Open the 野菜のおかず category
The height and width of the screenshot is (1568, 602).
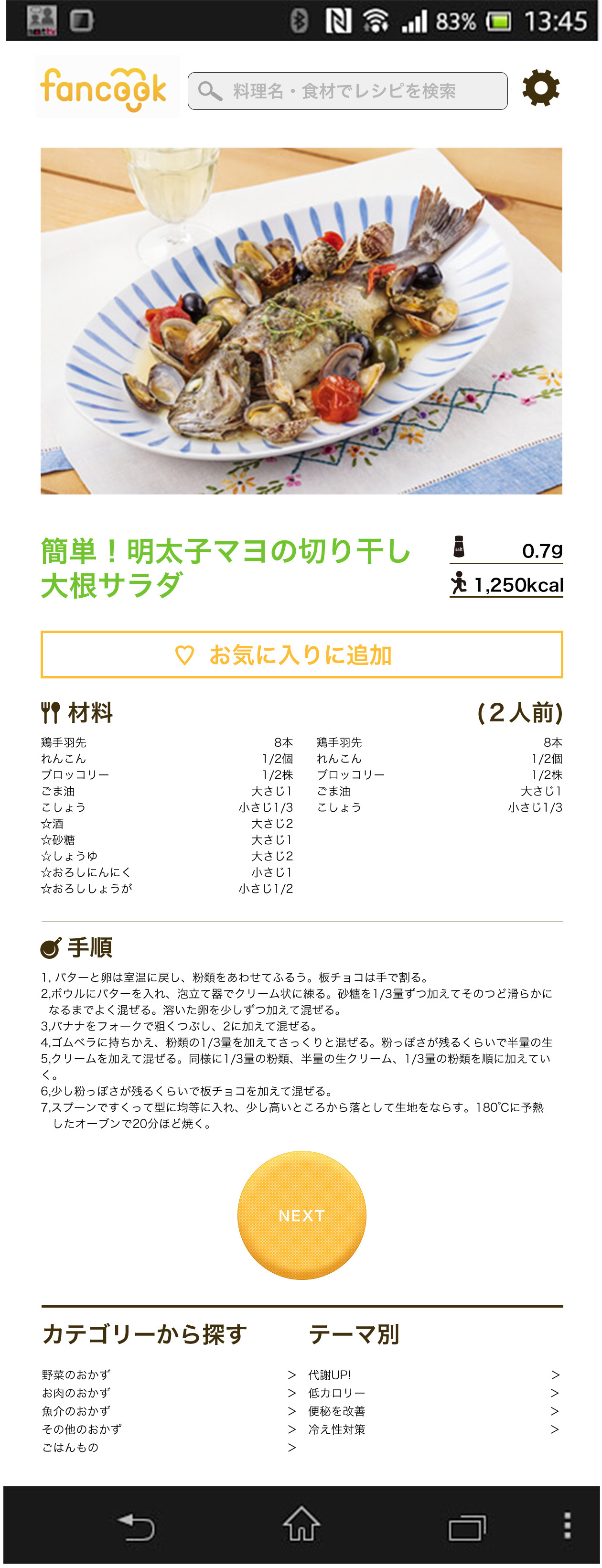click(168, 1375)
